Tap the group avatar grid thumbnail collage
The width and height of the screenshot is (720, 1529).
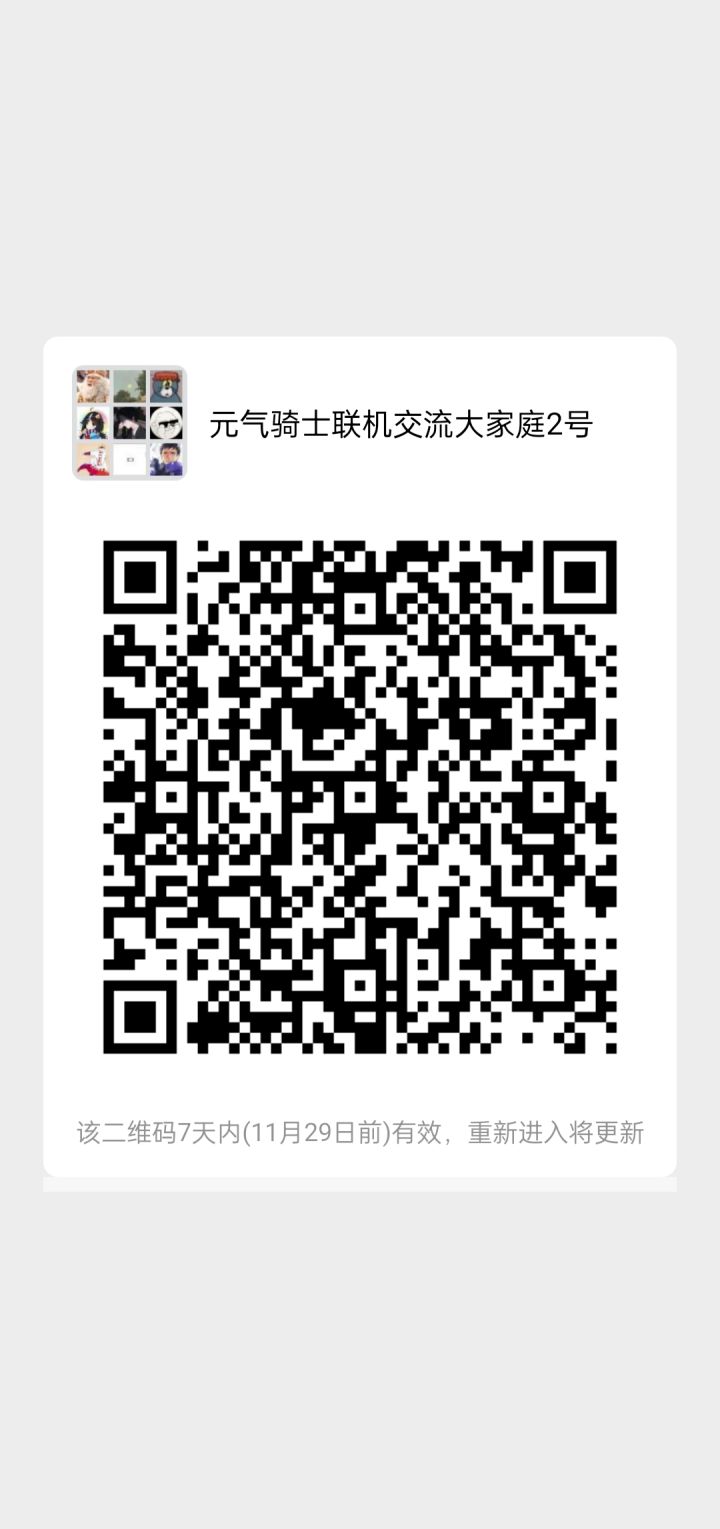click(x=130, y=423)
